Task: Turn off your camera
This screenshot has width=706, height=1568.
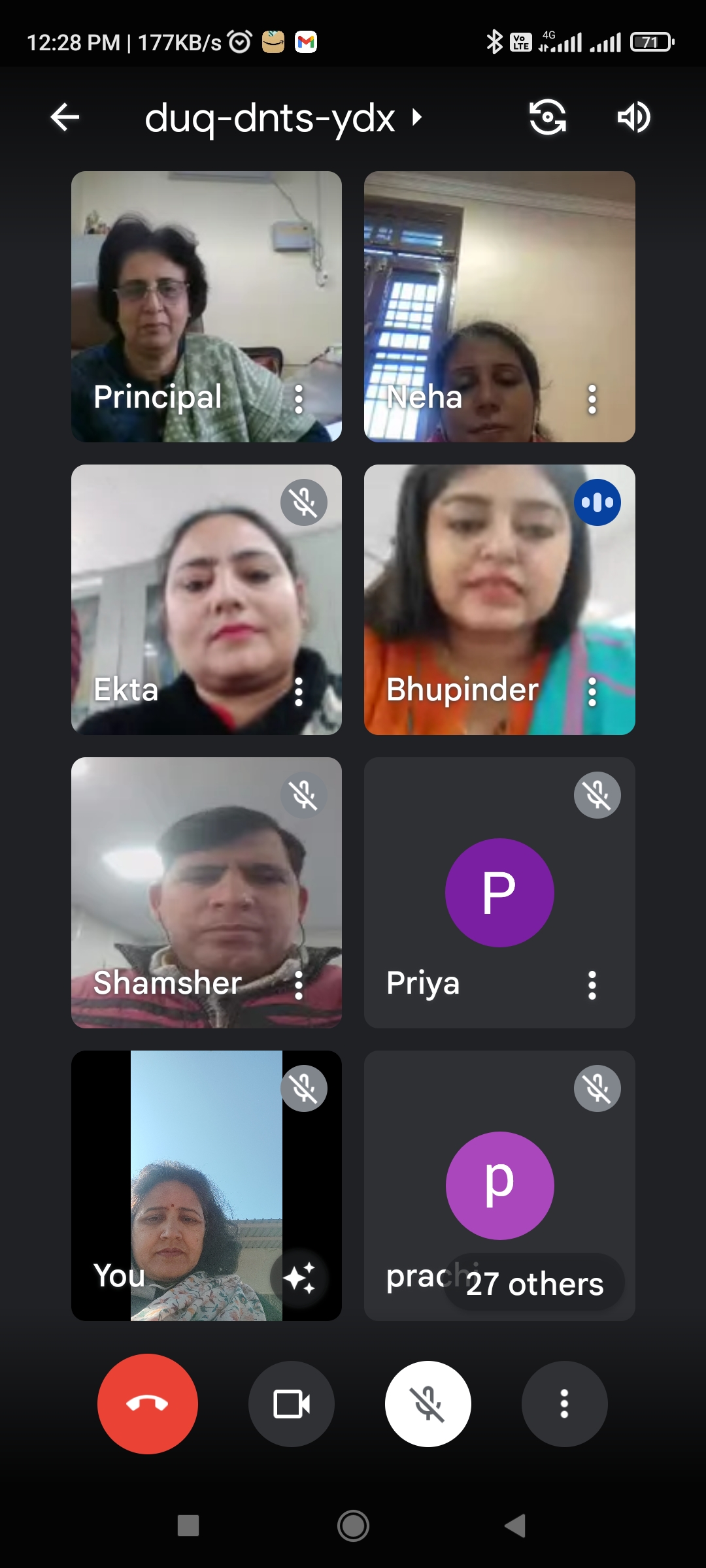Action: pos(292,1403)
